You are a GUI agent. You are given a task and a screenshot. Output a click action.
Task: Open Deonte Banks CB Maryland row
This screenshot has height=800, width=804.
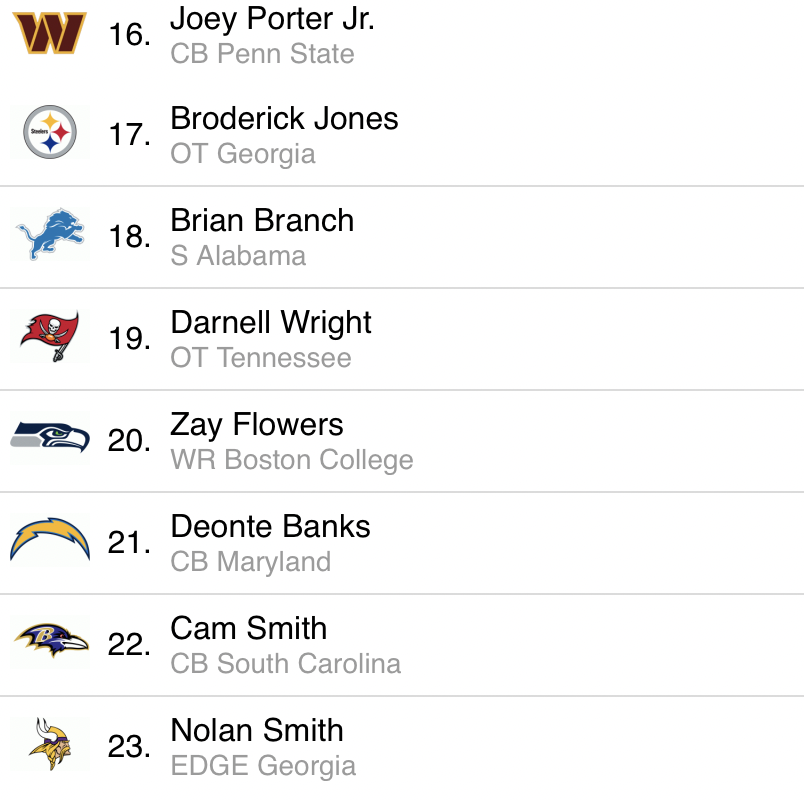point(270,542)
